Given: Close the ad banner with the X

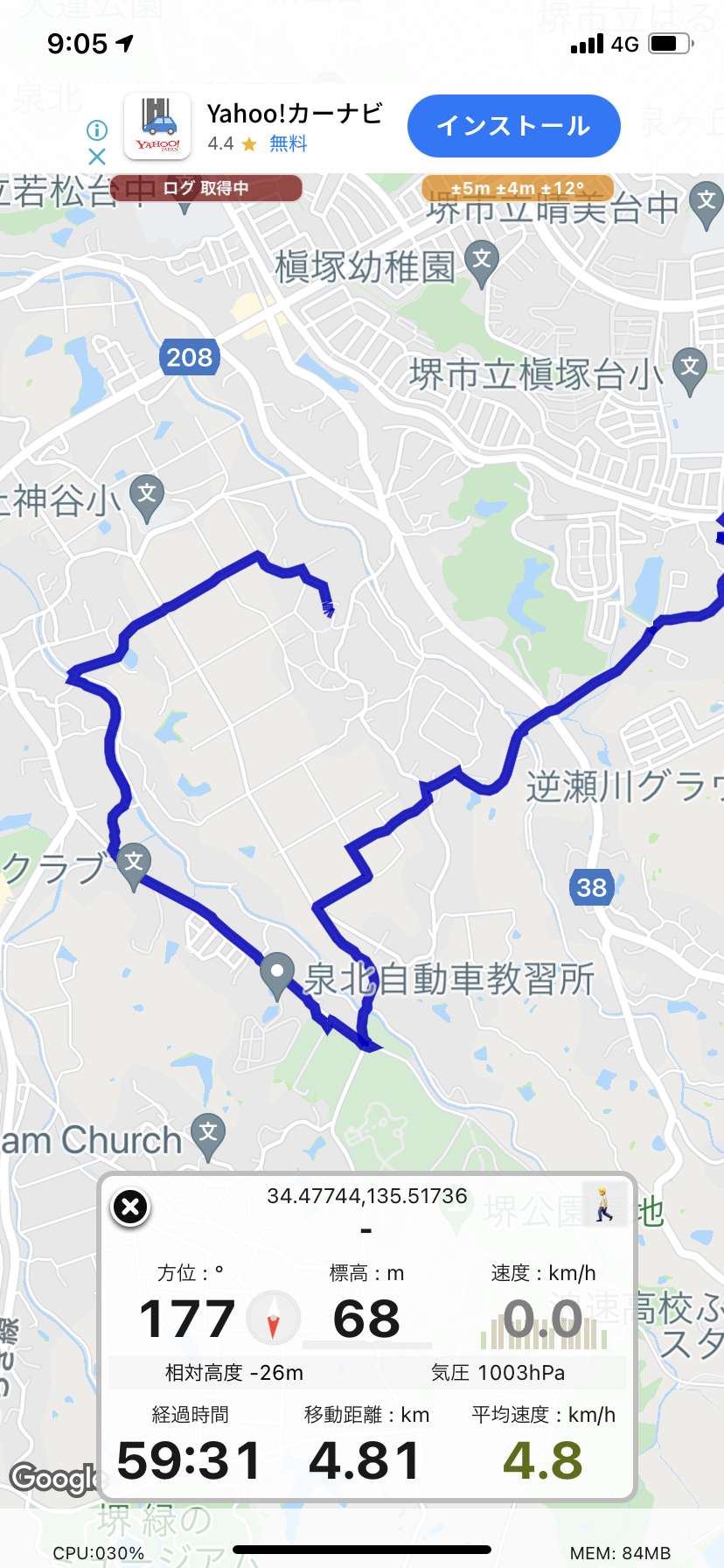Looking at the screenshot, I should pyautogui.click(x=97, y=157).
